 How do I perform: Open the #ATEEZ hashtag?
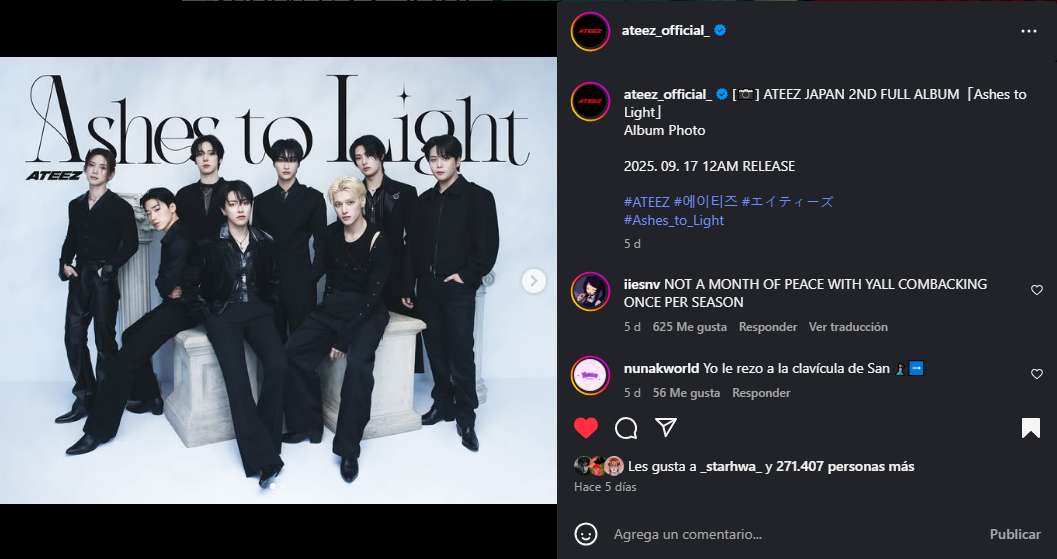coord(647,201)
